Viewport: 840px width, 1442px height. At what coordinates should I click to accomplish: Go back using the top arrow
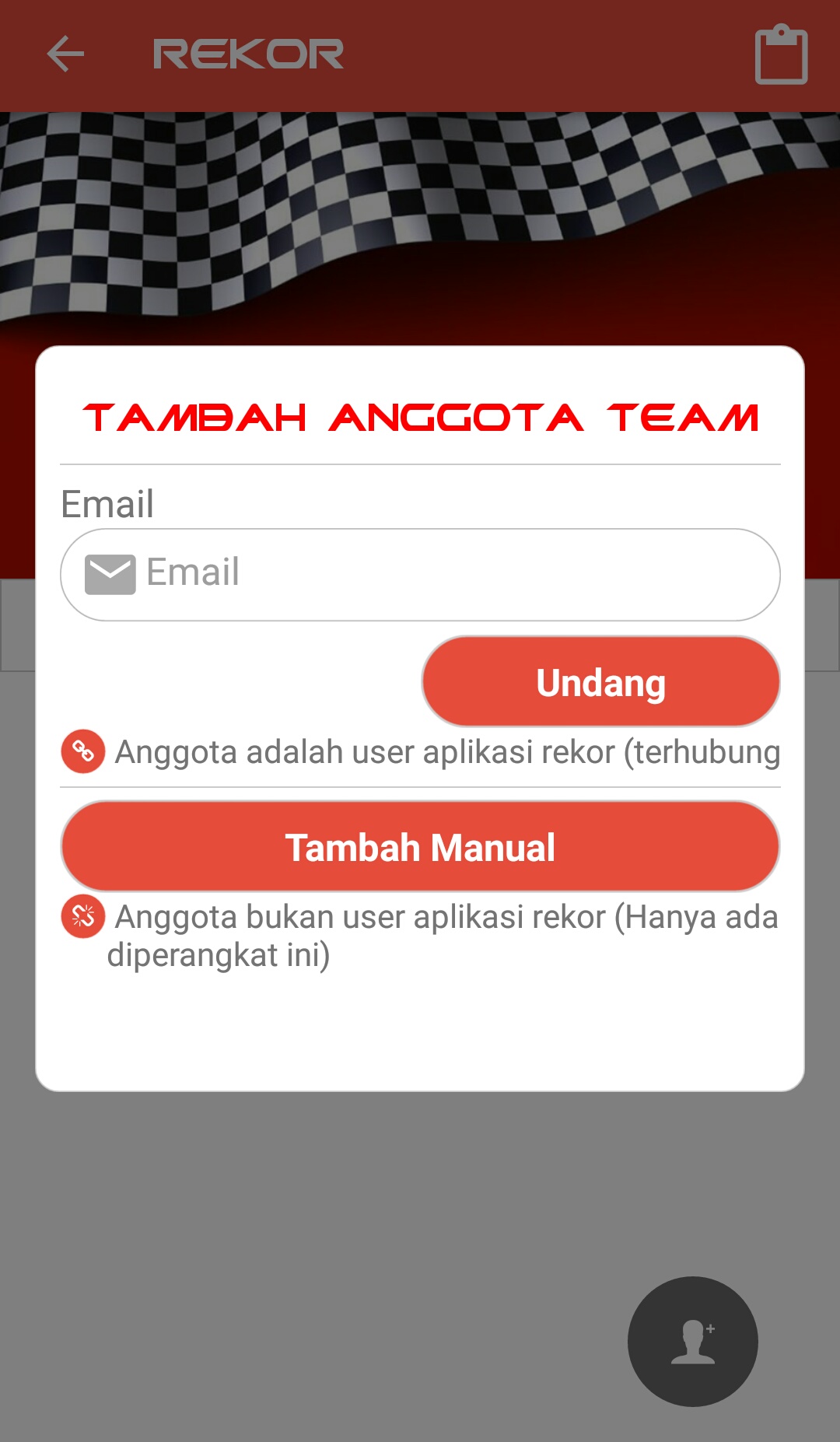pos(65,54)
